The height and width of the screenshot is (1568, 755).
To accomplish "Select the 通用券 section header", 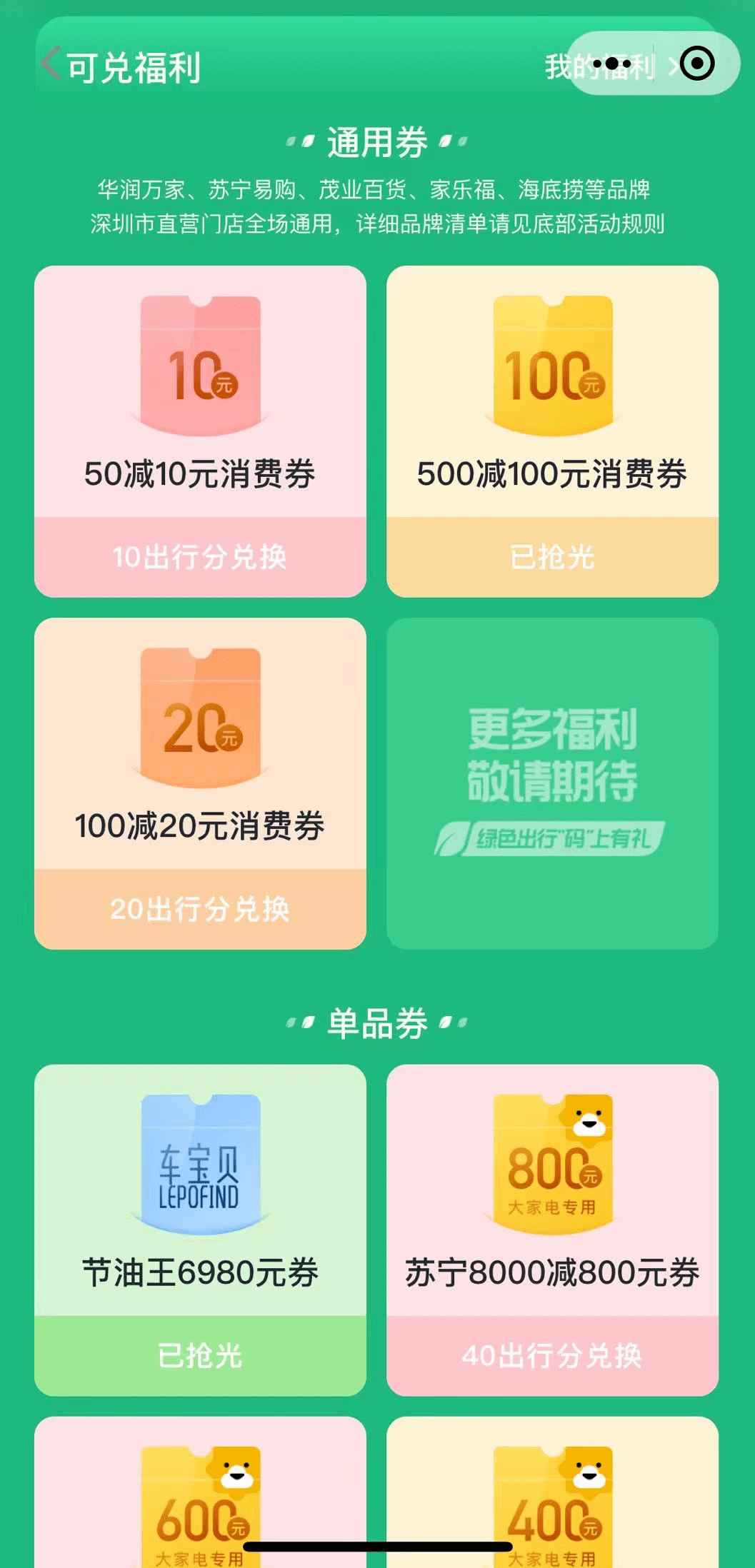I will (377, 141).
